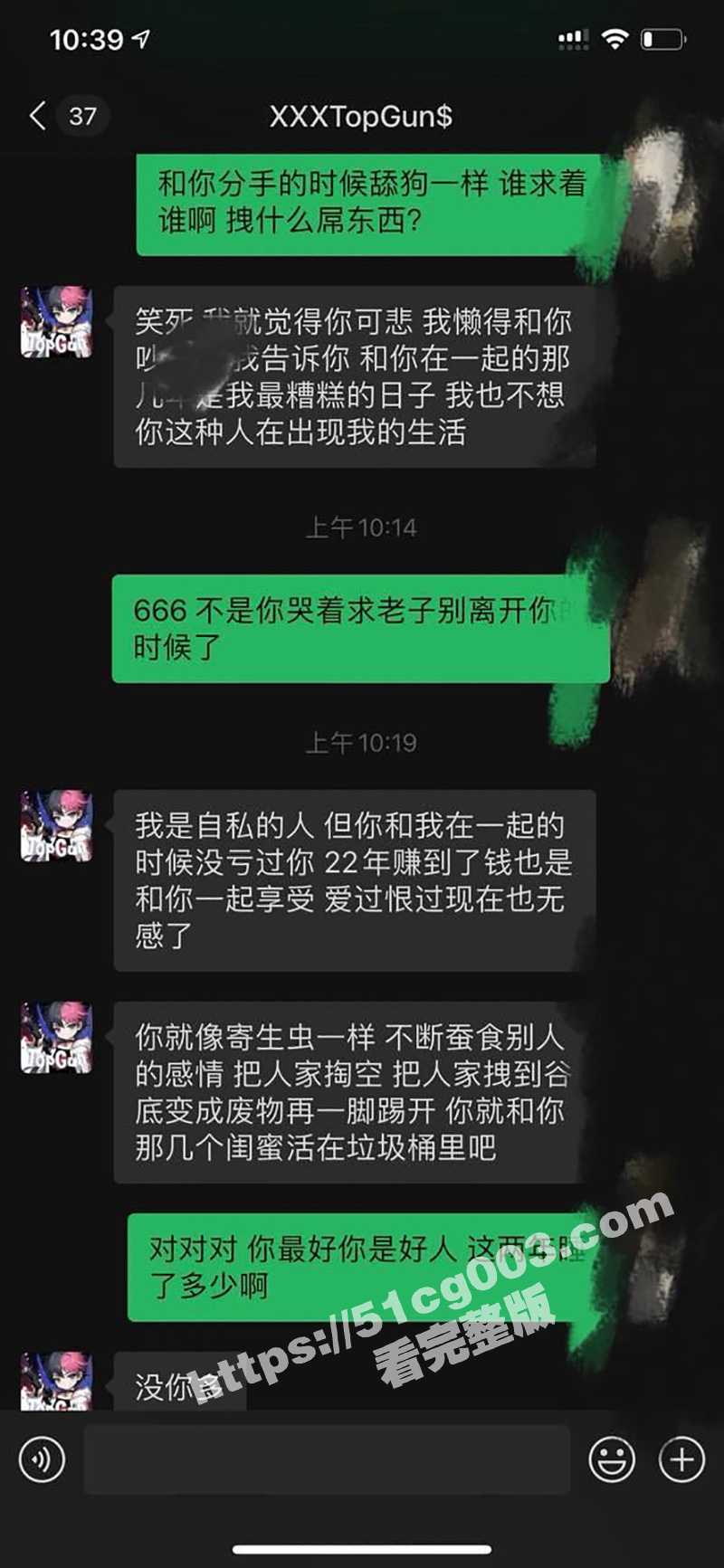Open avatar beside the '我是自私的人' message

click(56, 825)
